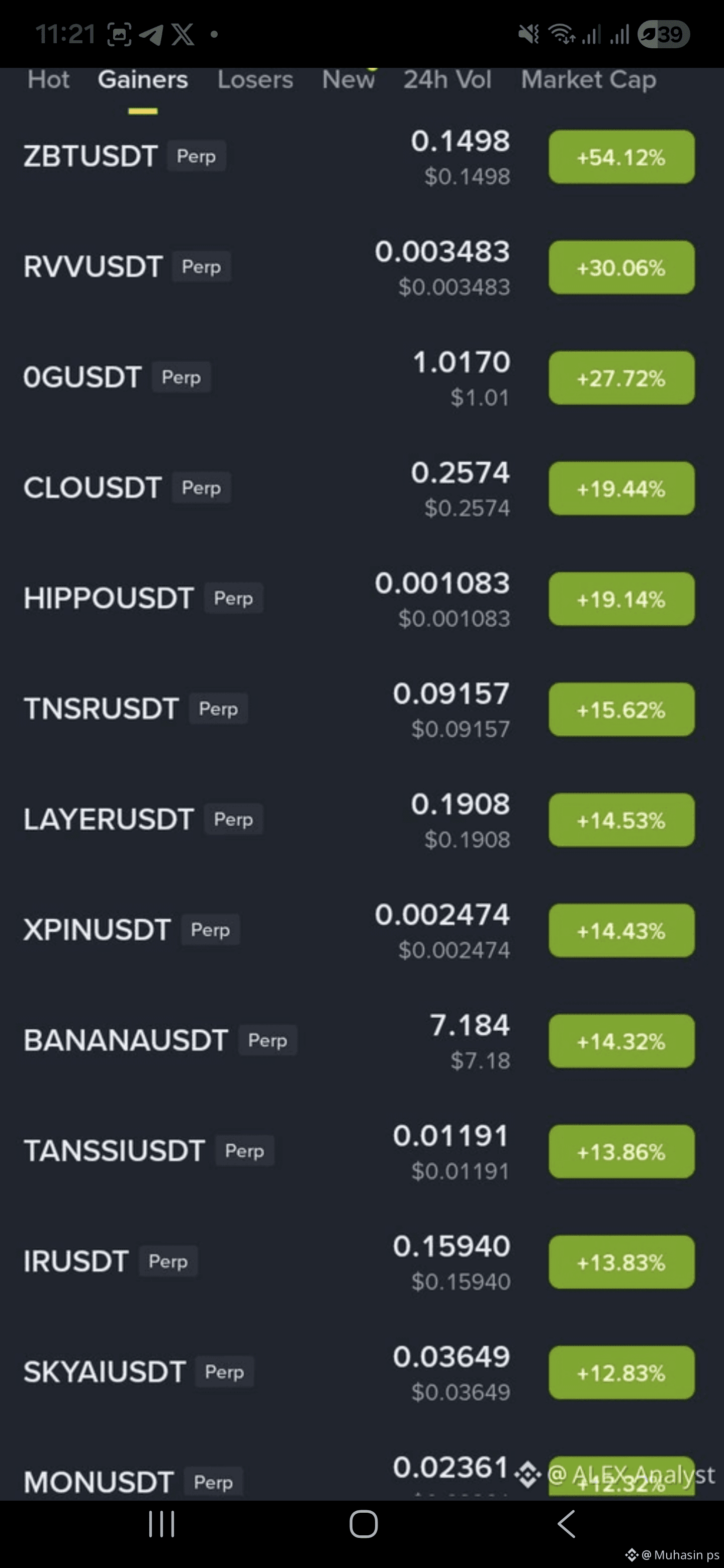Viewport: 724px width, 1568px height.
Task: Switch to 24h Vol tab
Action: click(447, 80)
